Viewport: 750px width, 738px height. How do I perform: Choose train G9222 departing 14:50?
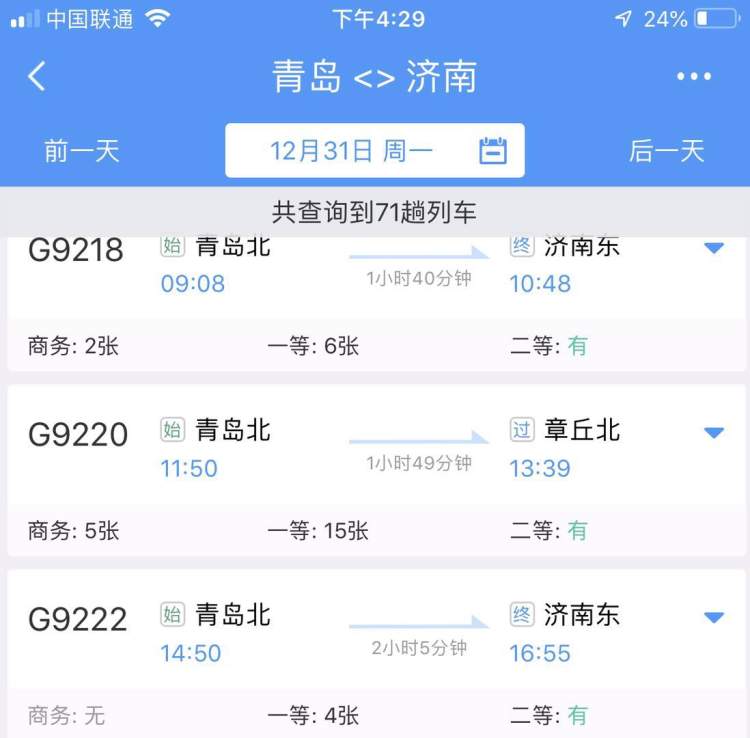pos(360,633)
